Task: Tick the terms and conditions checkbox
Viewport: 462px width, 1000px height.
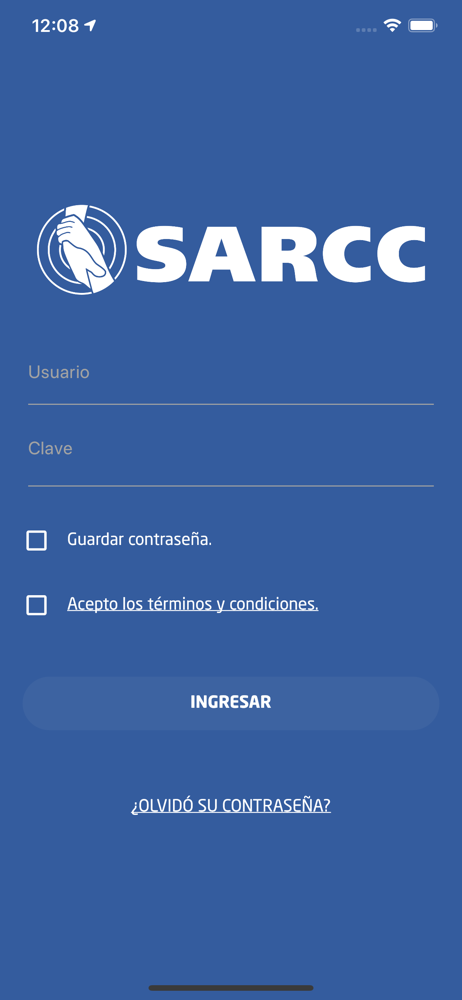Action: tap(36, 605)
